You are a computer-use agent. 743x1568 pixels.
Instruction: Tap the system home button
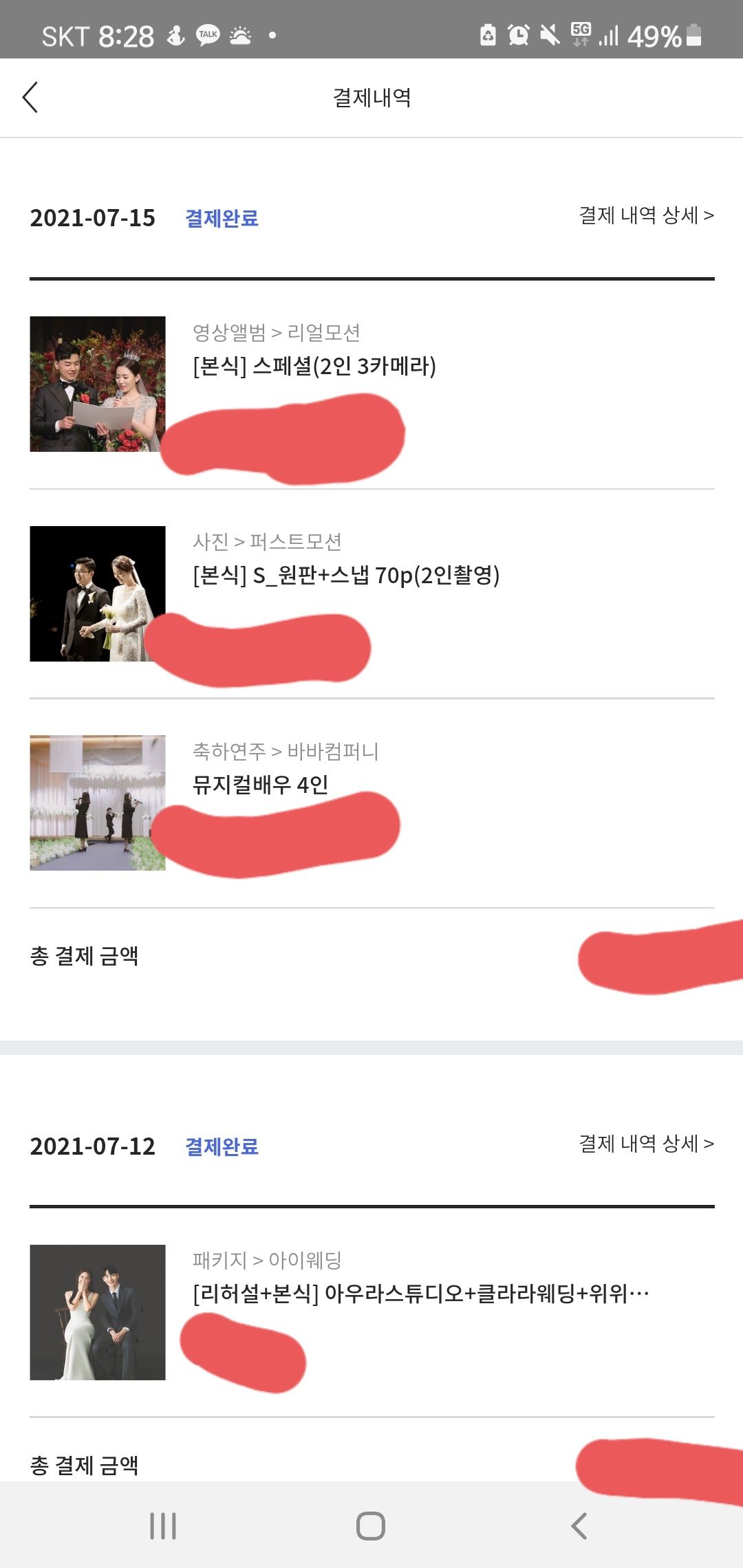[x=371, y=1525]
